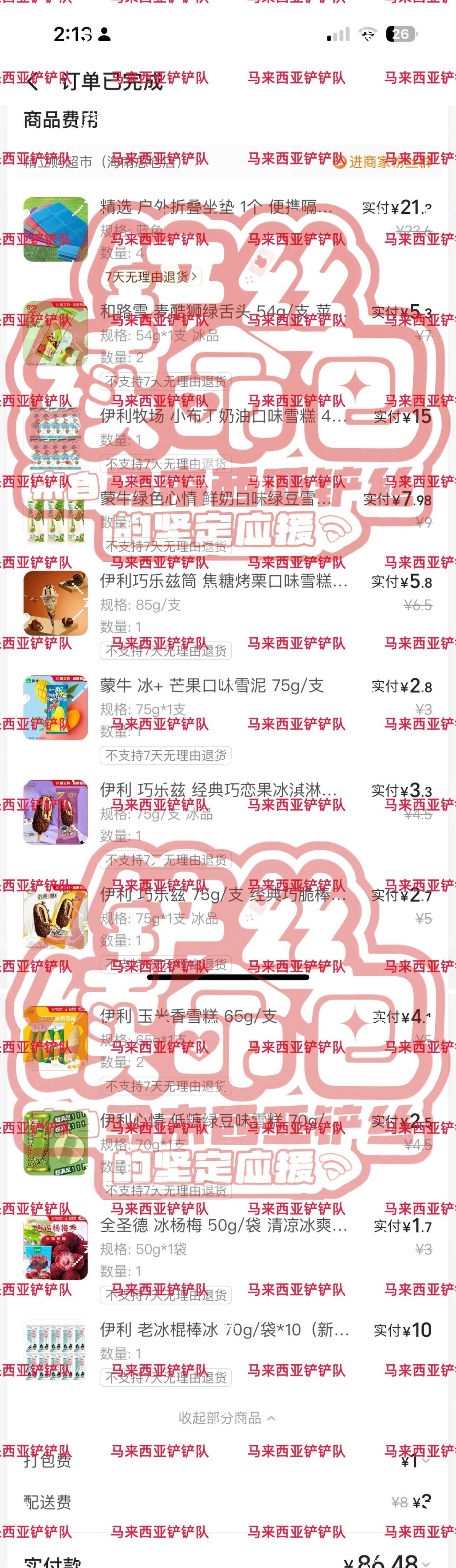Image resolution: width=456 pixels, height=1568 pixels.
Task: View the Mengniu mung bean ice cream item
Action: click(x=216, y=499)
